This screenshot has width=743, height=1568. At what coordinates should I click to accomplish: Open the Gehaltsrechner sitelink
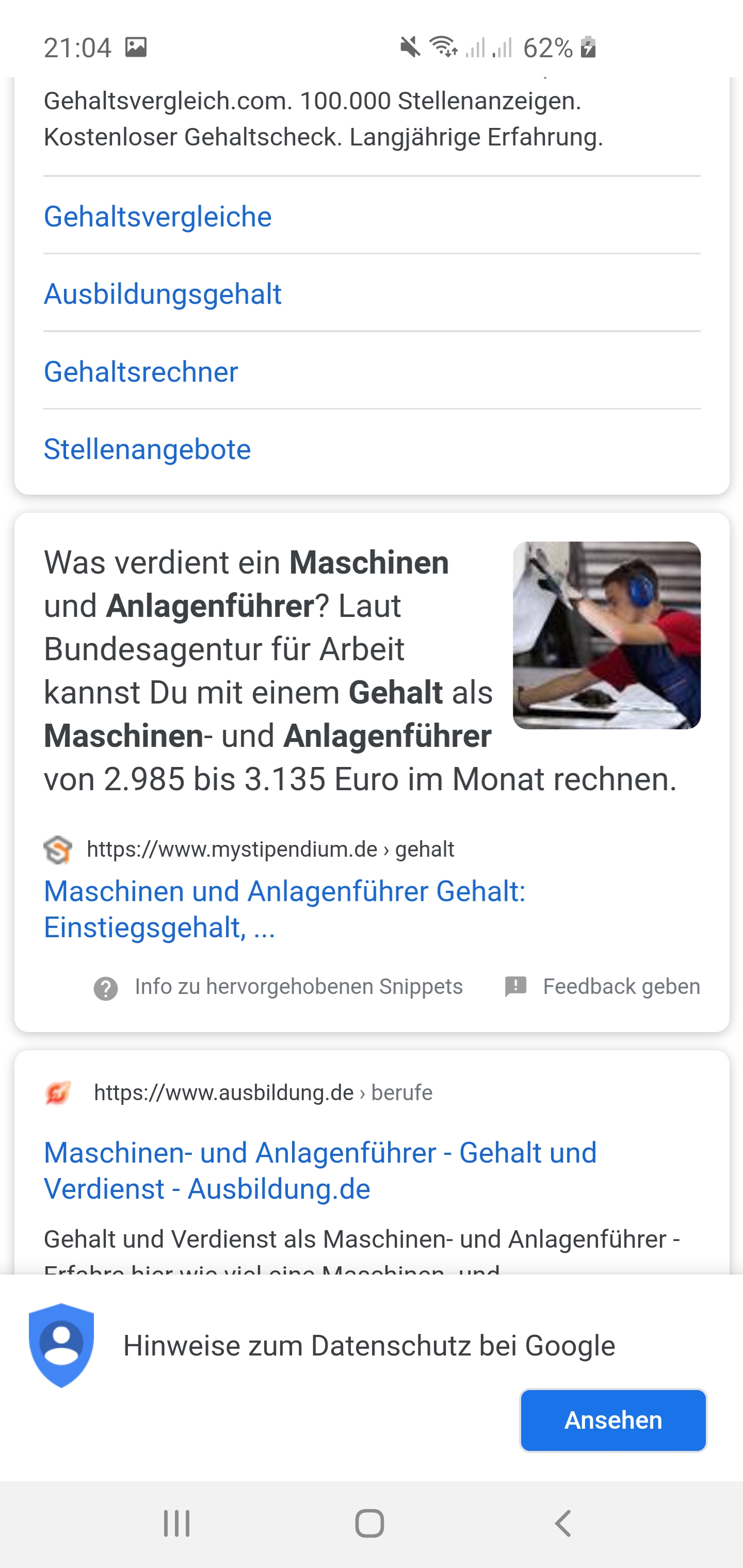click(141, 371)
